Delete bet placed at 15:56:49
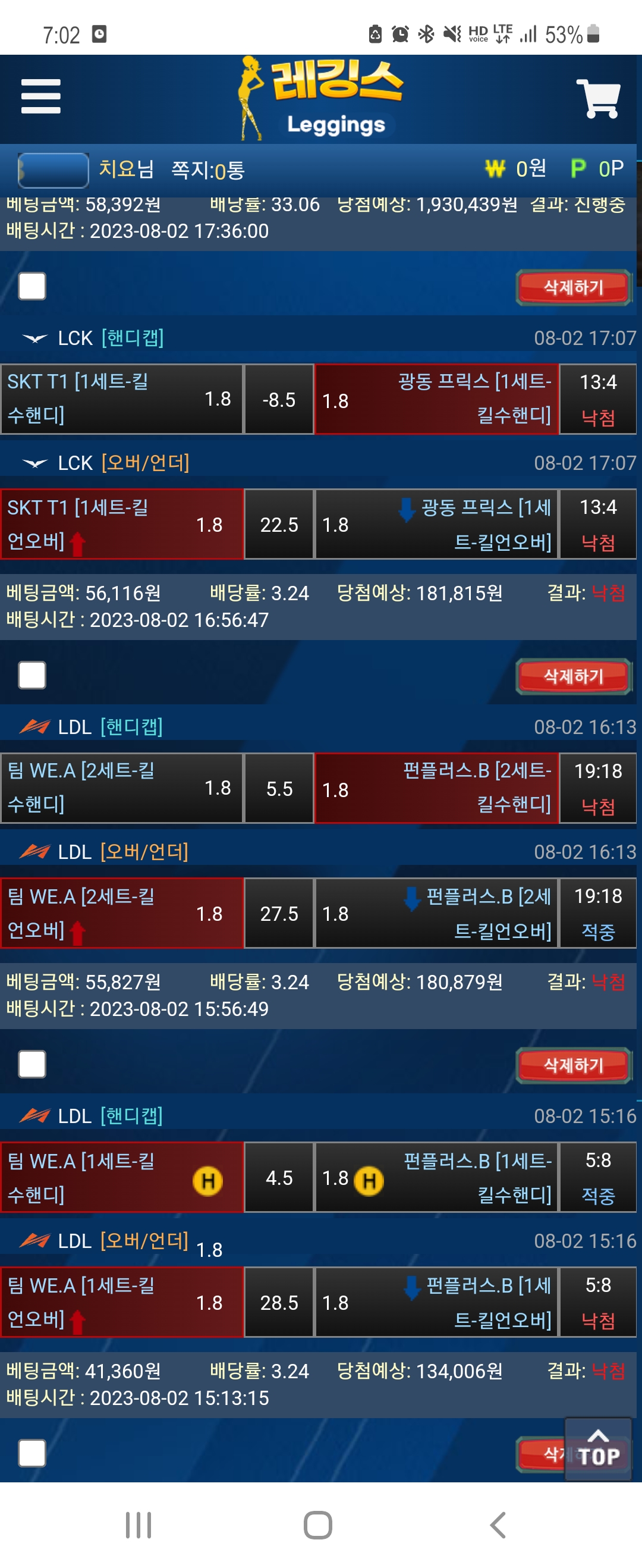Viewport: 642px width, 1568px height. pos(572,1065)
